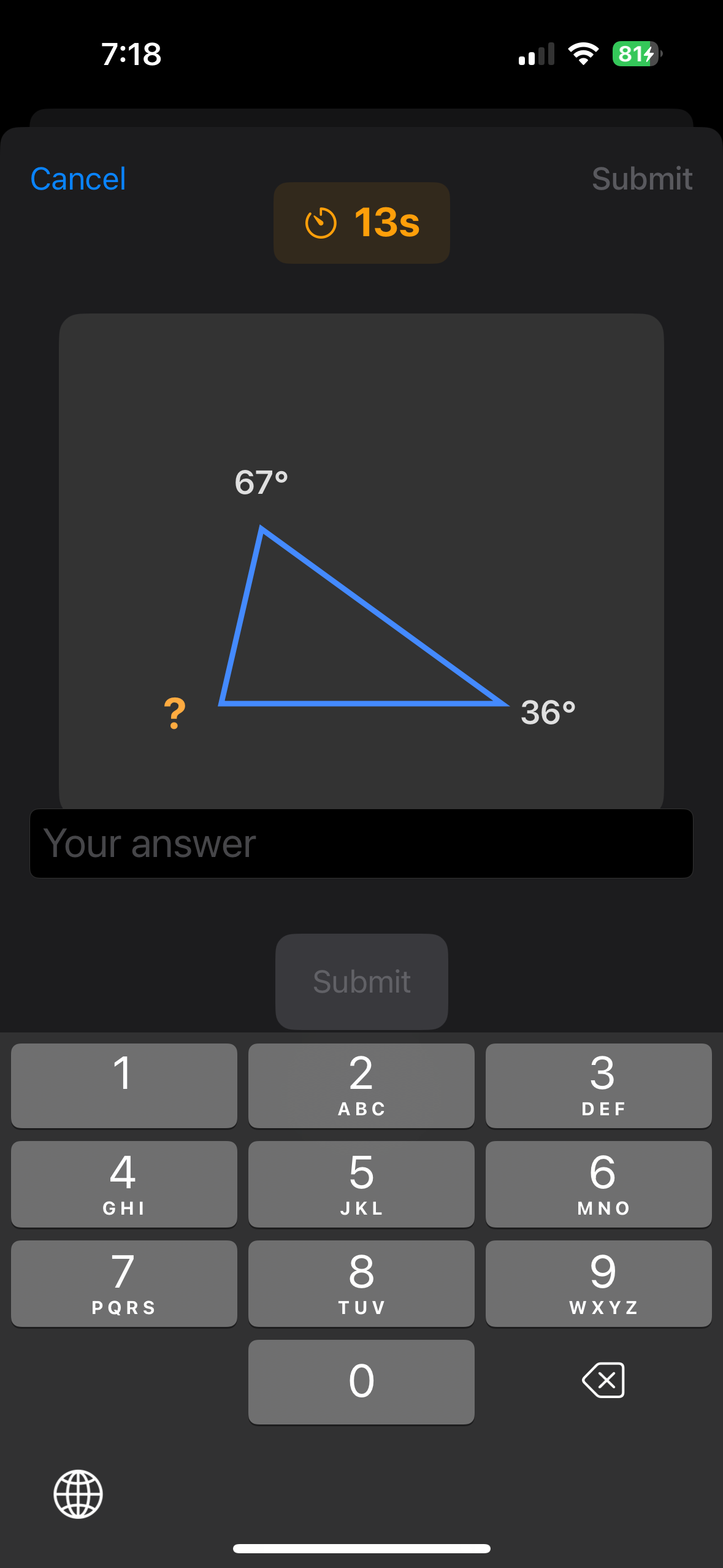Tap the grey Submit button below the answer field

point(361,982)
